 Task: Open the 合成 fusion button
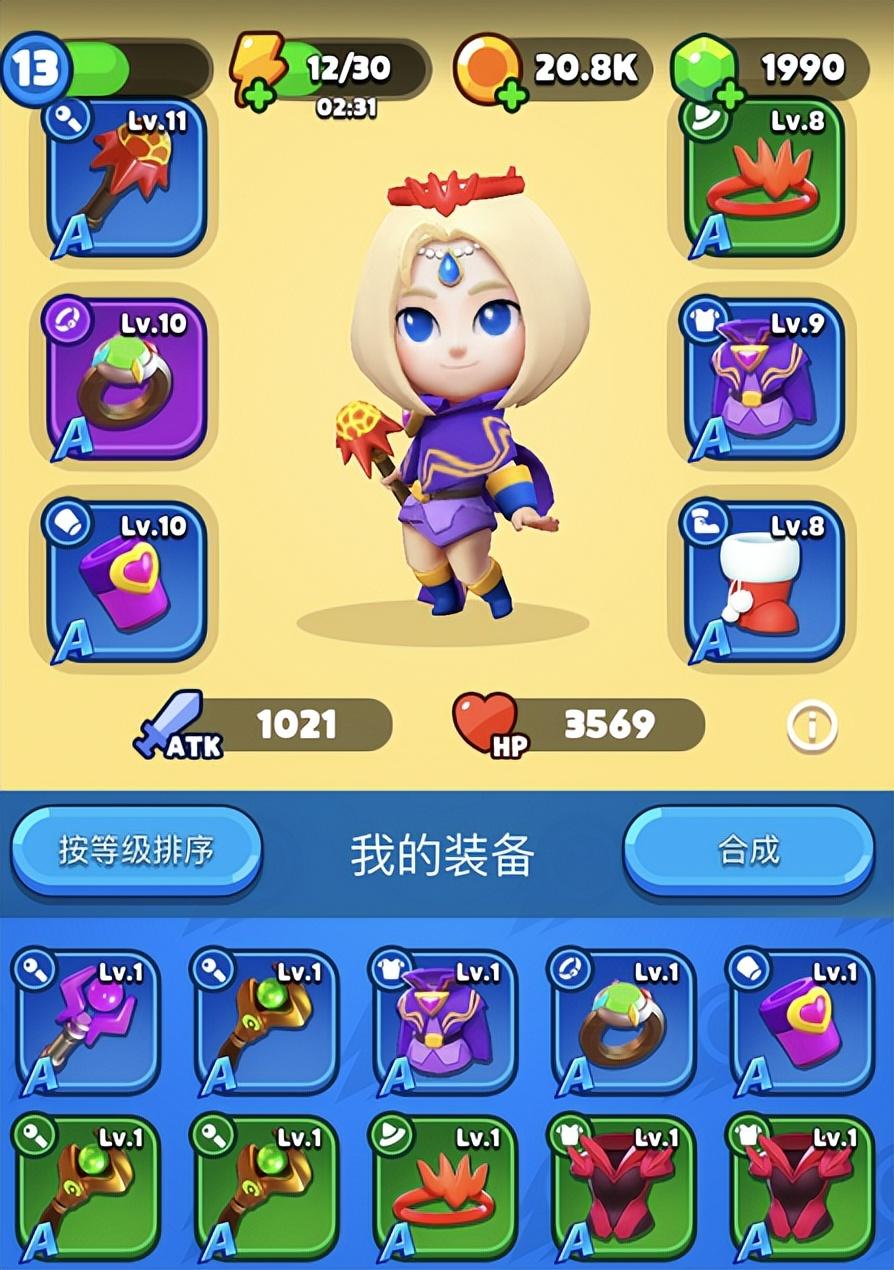pos(749,850)
